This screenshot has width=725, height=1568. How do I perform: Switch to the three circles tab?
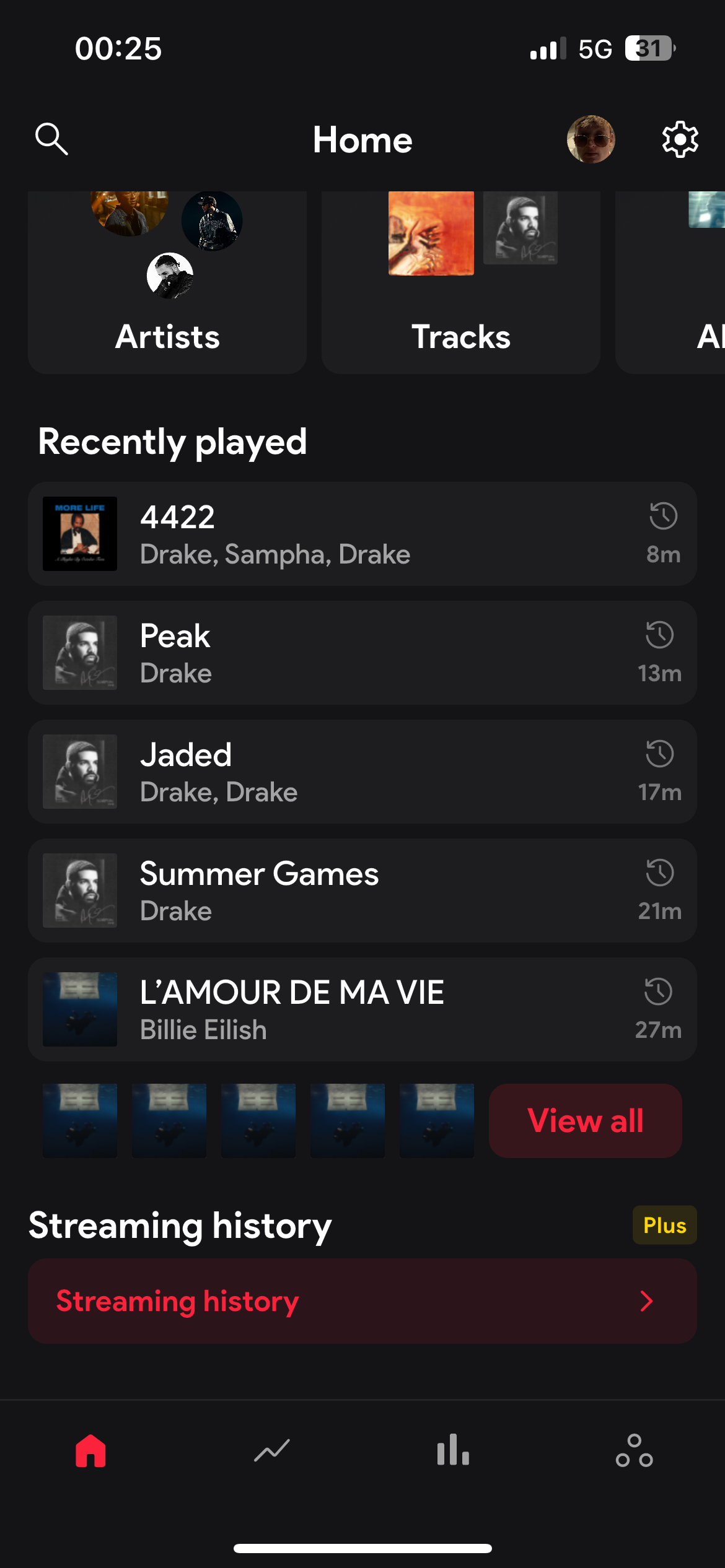[x=634, y=1451]
